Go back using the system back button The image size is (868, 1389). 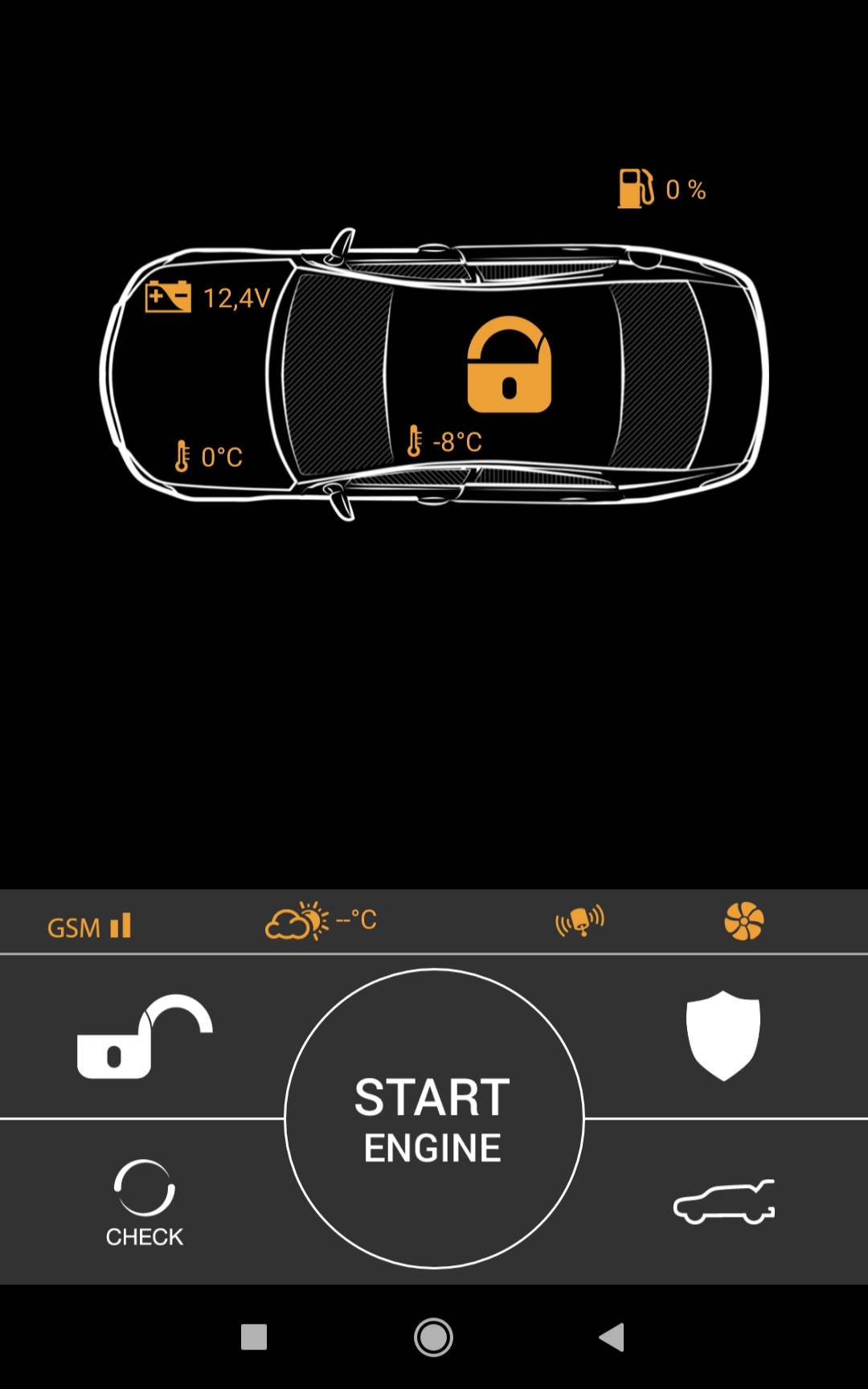(x=612, y=1338)
